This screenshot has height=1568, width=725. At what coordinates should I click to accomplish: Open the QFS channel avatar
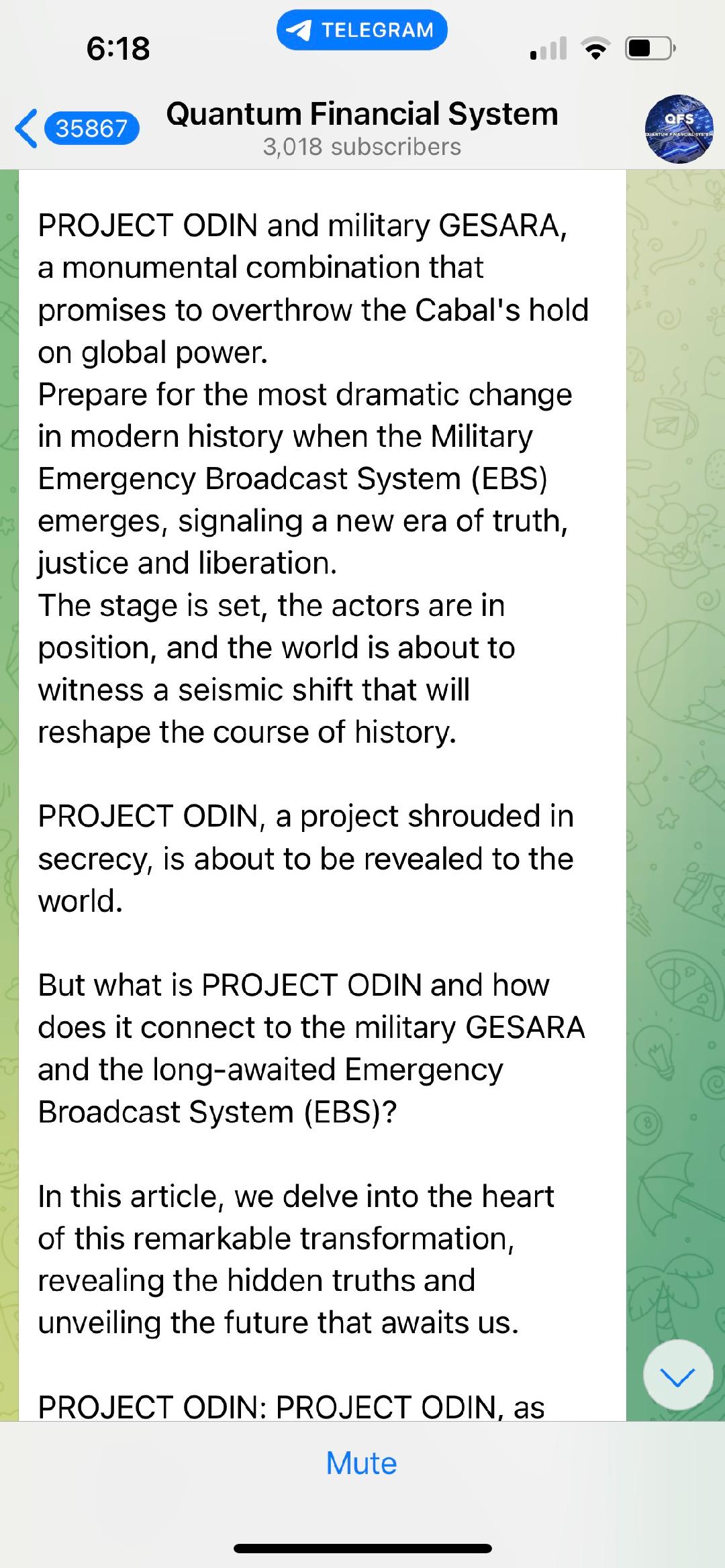coord(678,129)
